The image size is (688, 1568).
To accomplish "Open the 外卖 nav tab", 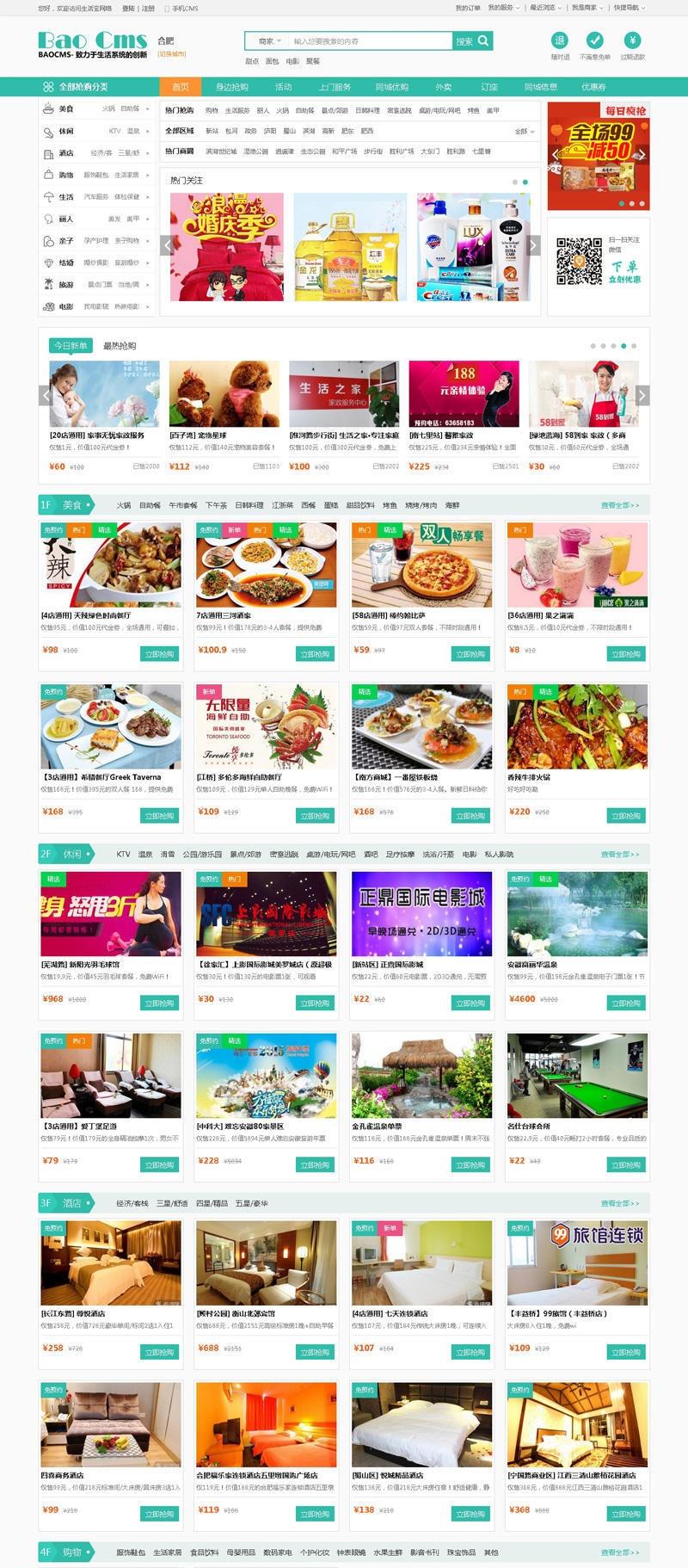I will point(443,87).
